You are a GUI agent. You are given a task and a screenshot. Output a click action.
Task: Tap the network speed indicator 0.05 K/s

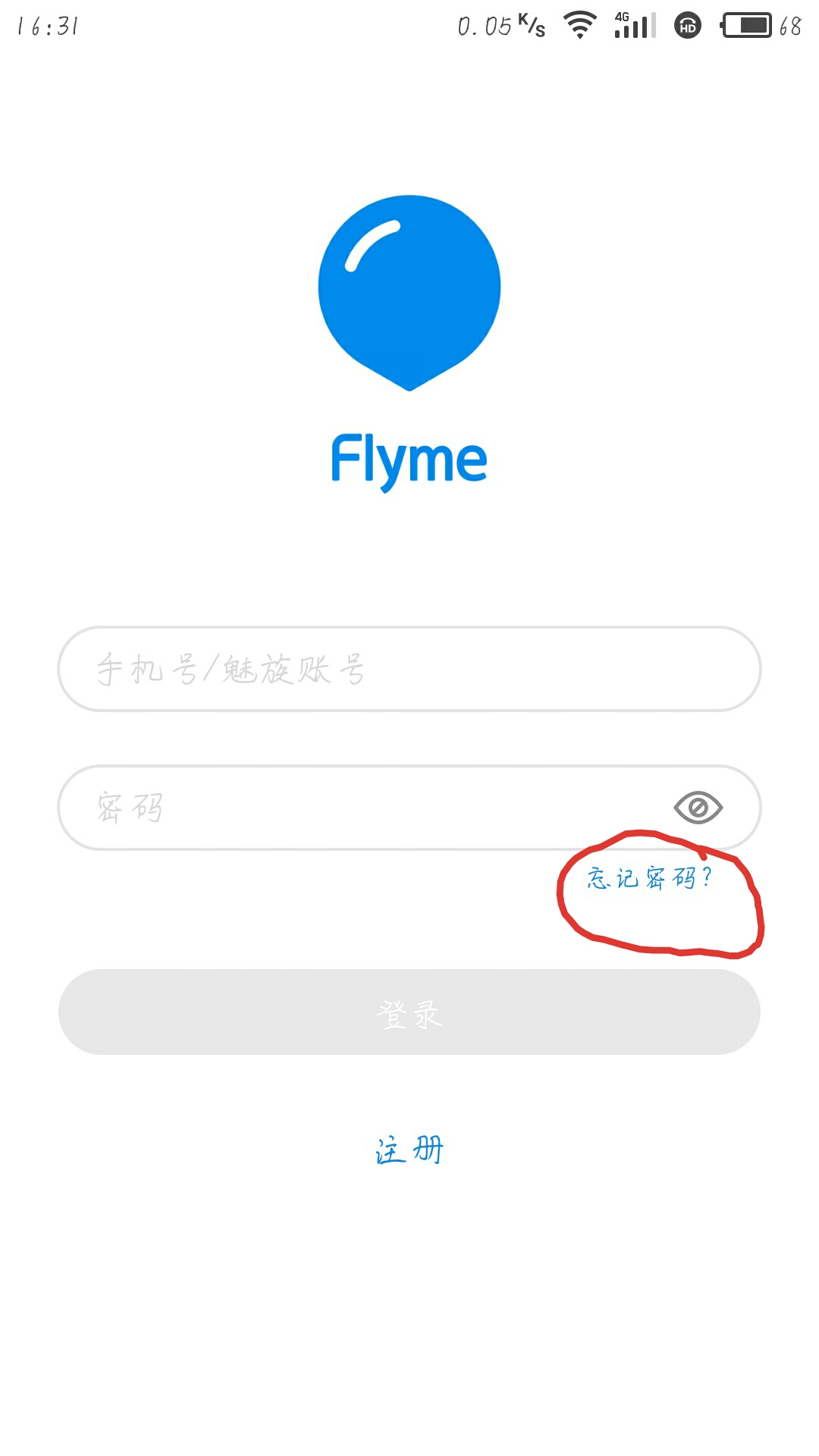497,25
